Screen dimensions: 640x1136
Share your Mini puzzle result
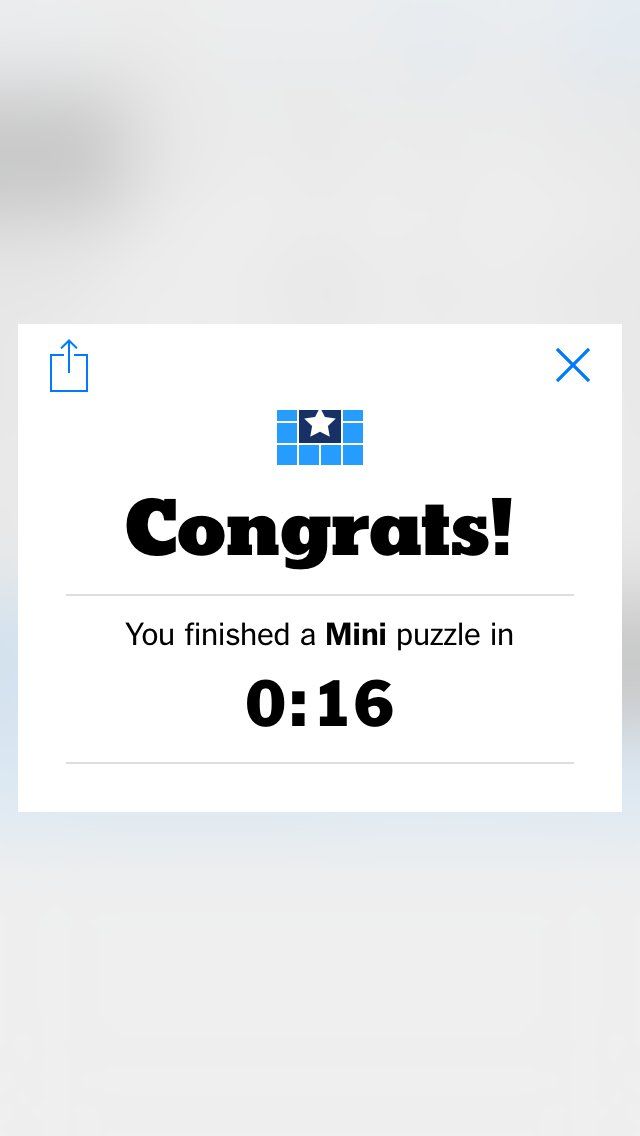(x=69, y=366)
